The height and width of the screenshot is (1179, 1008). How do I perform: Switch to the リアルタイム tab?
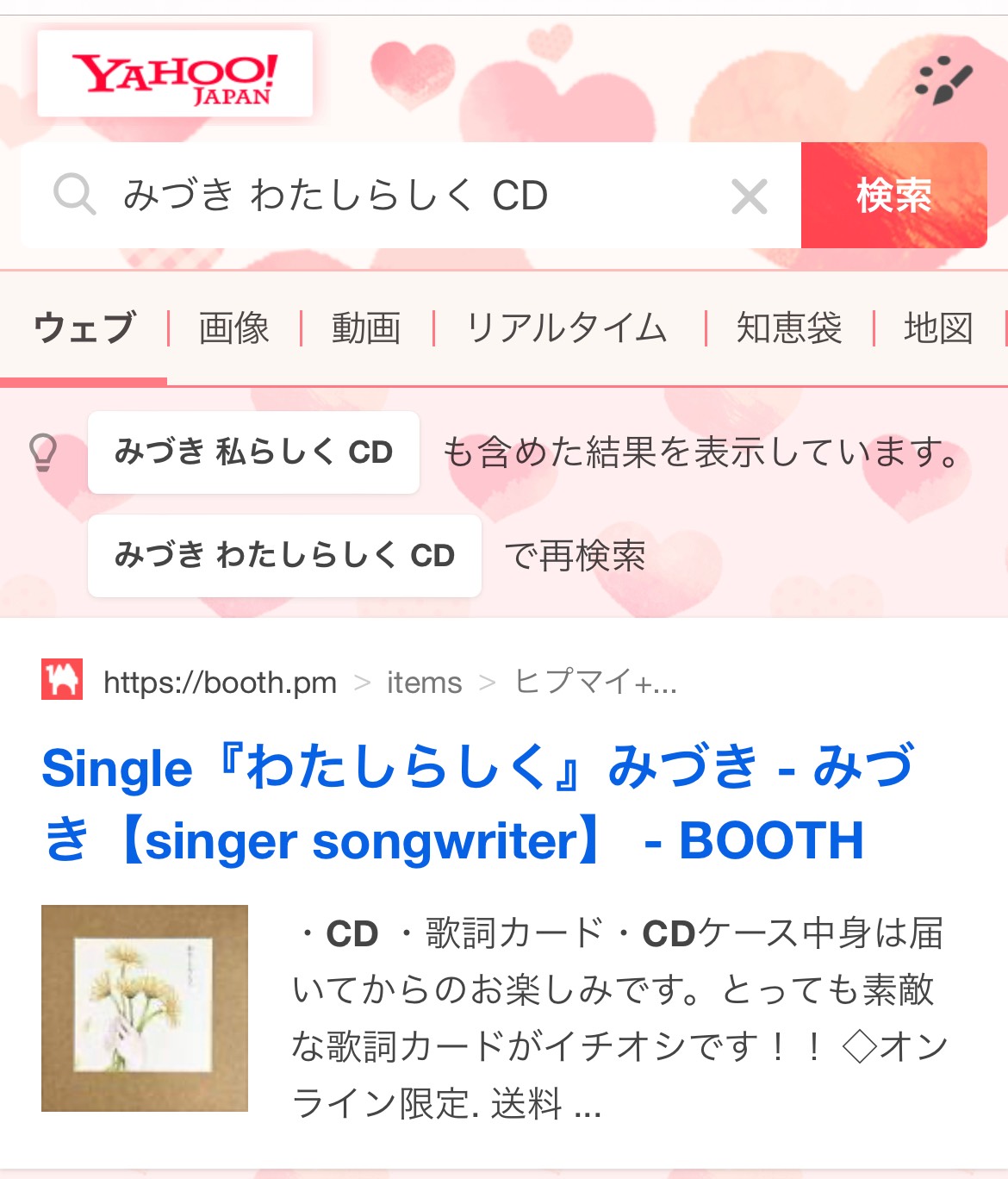coord(567,328)
